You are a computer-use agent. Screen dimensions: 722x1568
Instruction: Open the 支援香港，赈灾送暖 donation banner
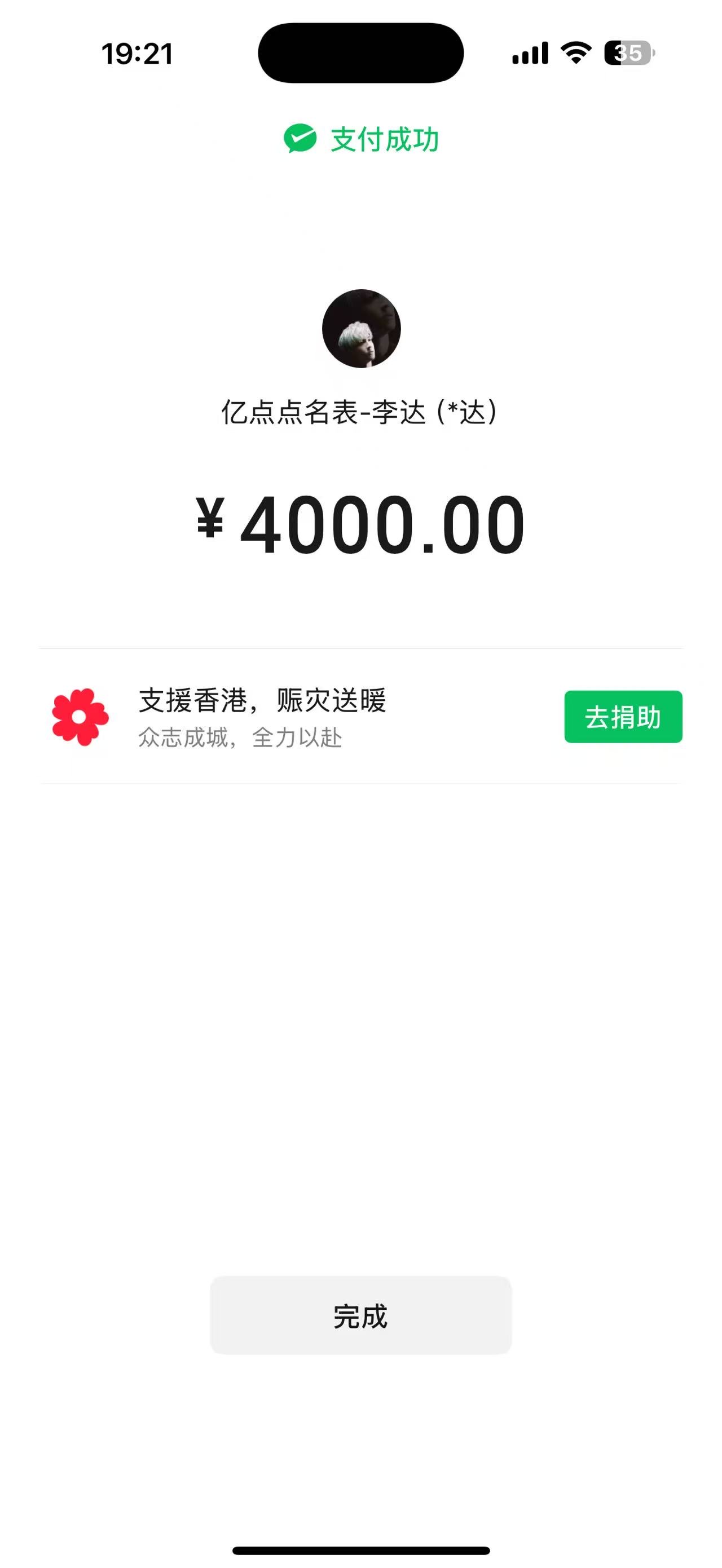point(262,717)
